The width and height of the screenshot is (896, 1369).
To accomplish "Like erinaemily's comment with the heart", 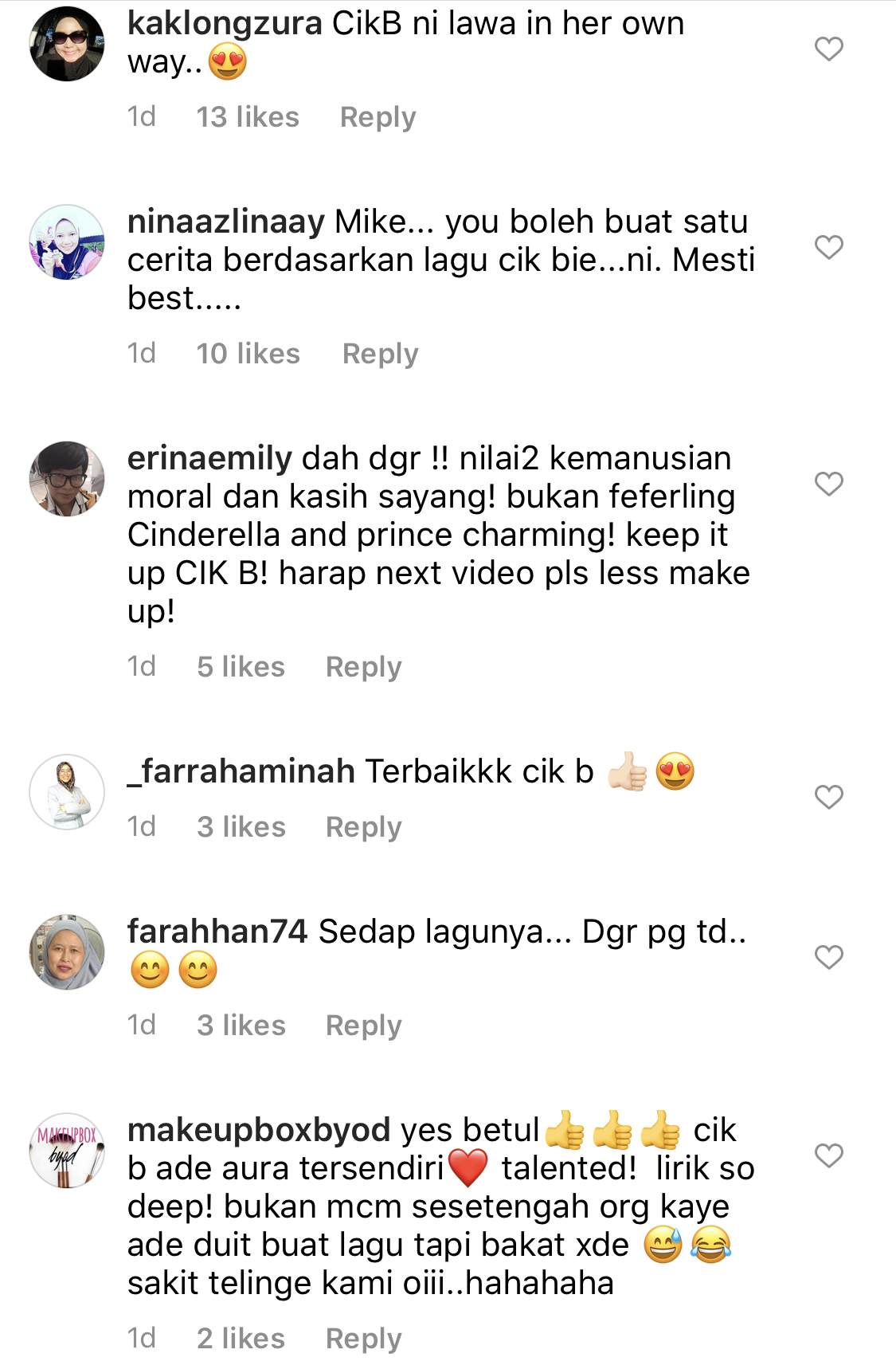I will coord(828,484).
